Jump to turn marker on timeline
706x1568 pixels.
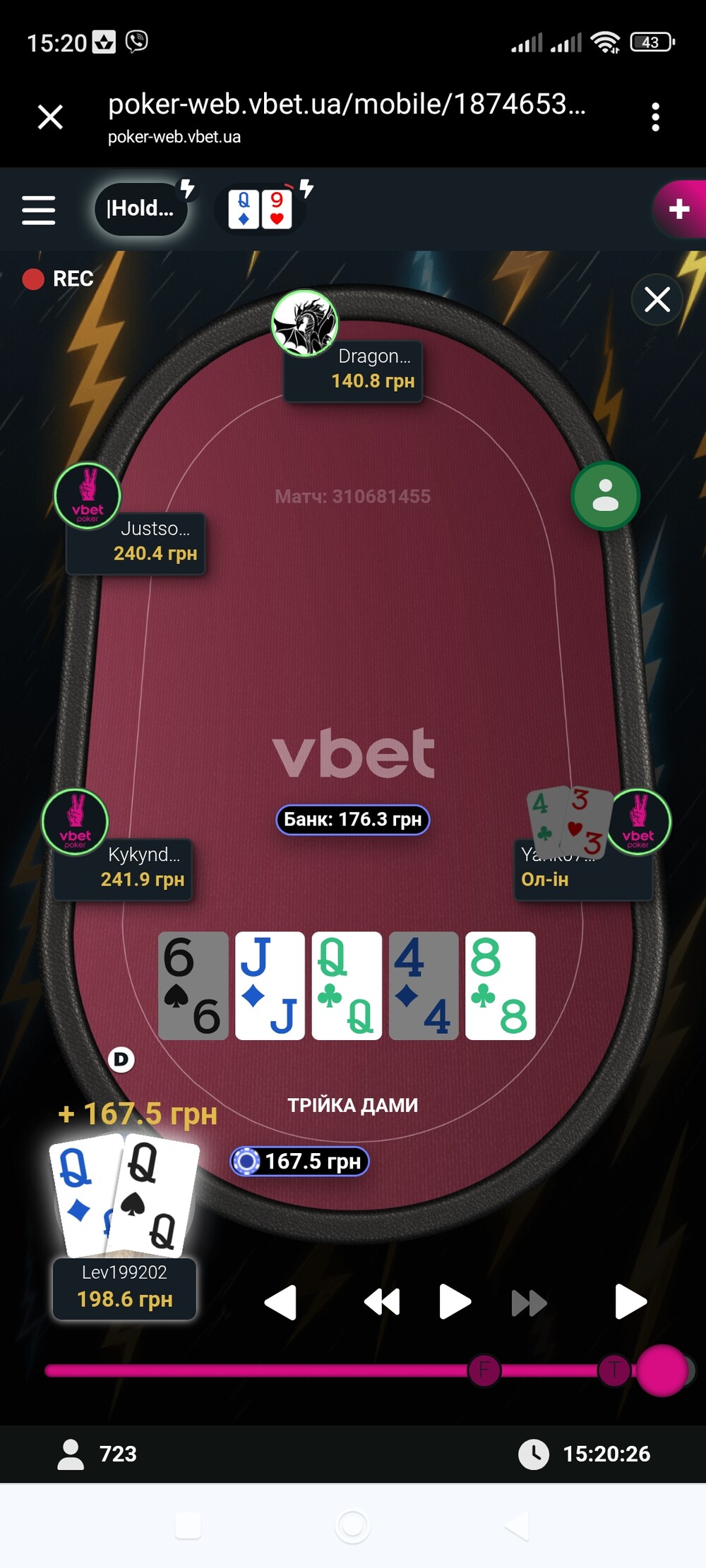tap(615, 1370)
